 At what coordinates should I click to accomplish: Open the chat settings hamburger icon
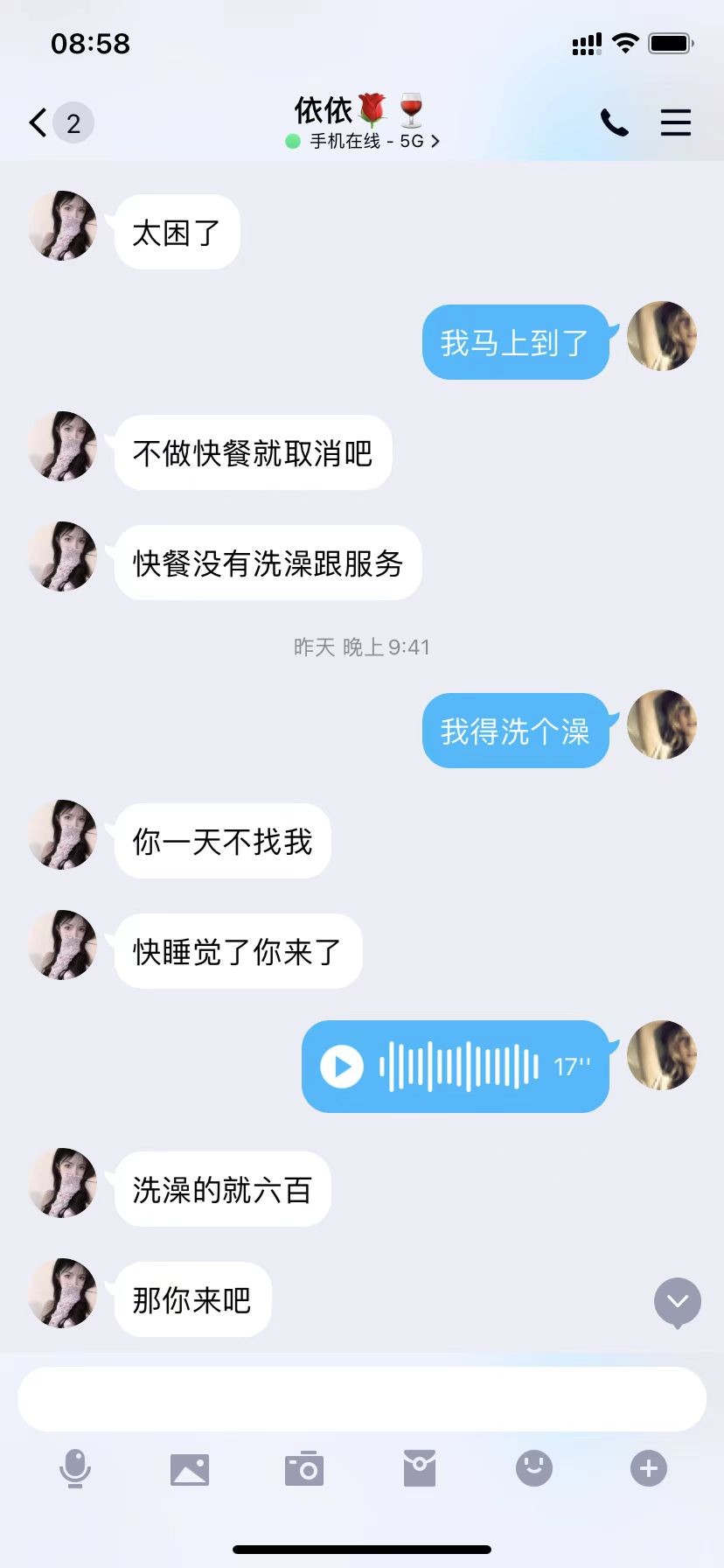point(675,122)
